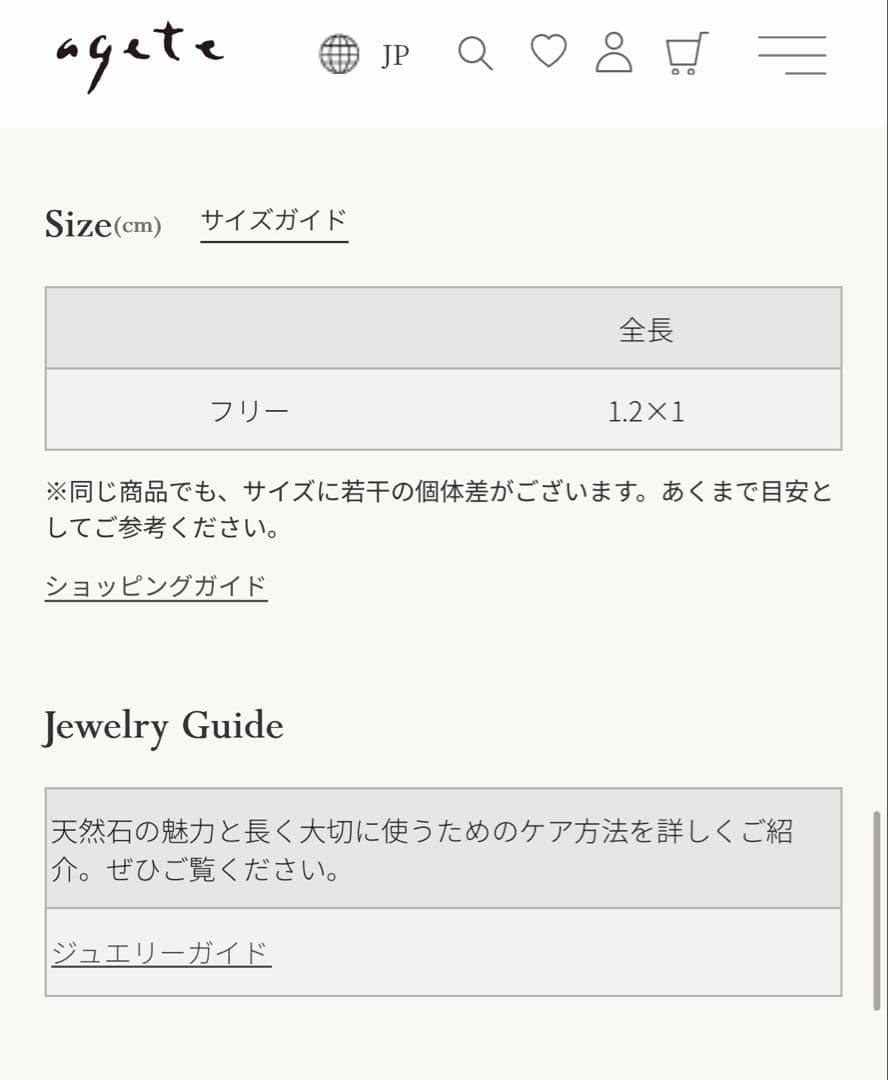Select the JP language label

tap(396, 55)
